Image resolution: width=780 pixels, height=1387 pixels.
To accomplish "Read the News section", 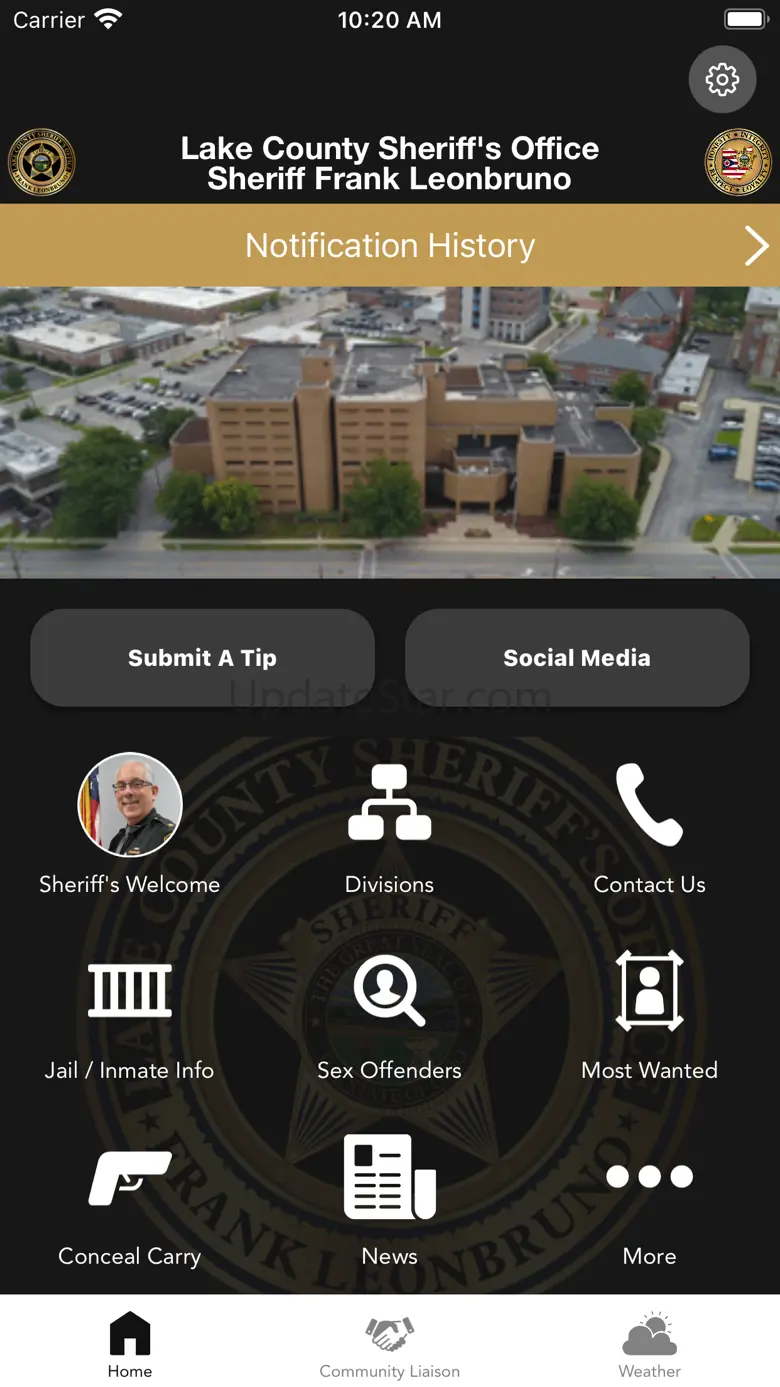I will point(390,1201).
